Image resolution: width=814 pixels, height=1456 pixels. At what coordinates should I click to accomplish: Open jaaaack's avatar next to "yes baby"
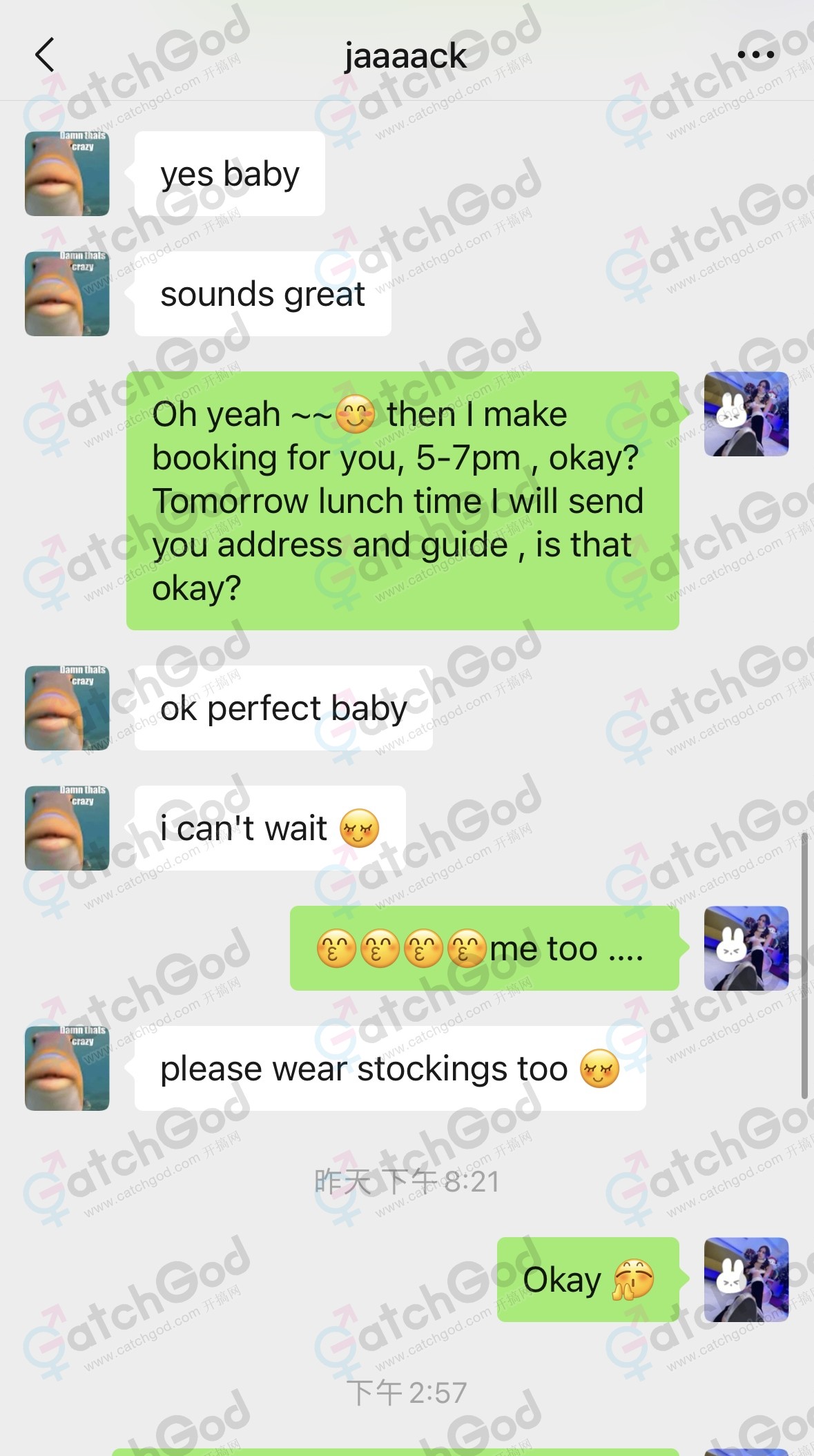[67, 174]
